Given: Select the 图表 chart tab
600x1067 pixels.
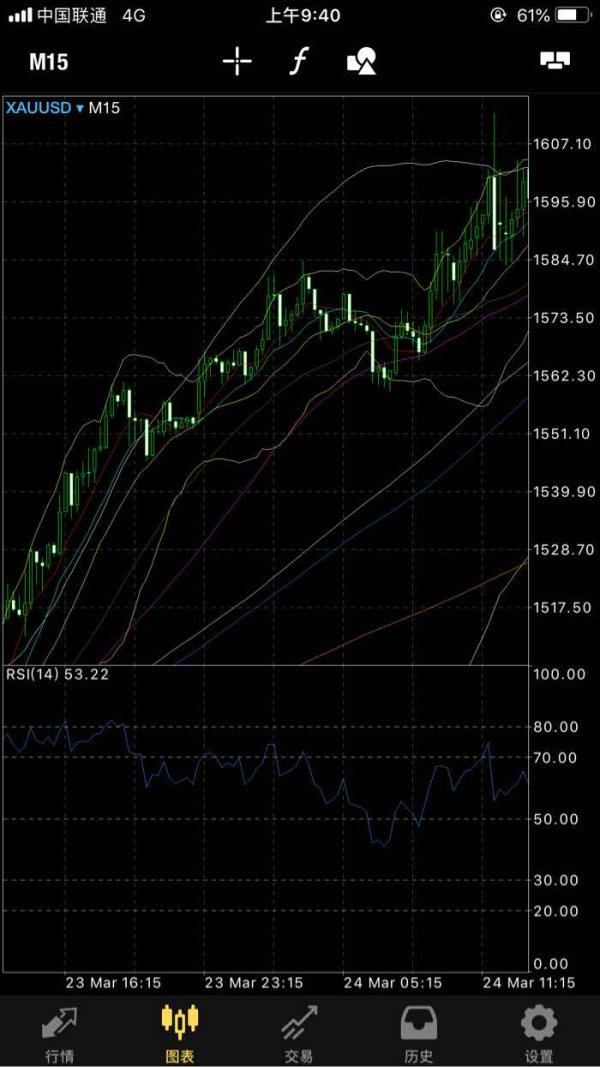Looking at the screenshot, I should (x=179, y=1032).
